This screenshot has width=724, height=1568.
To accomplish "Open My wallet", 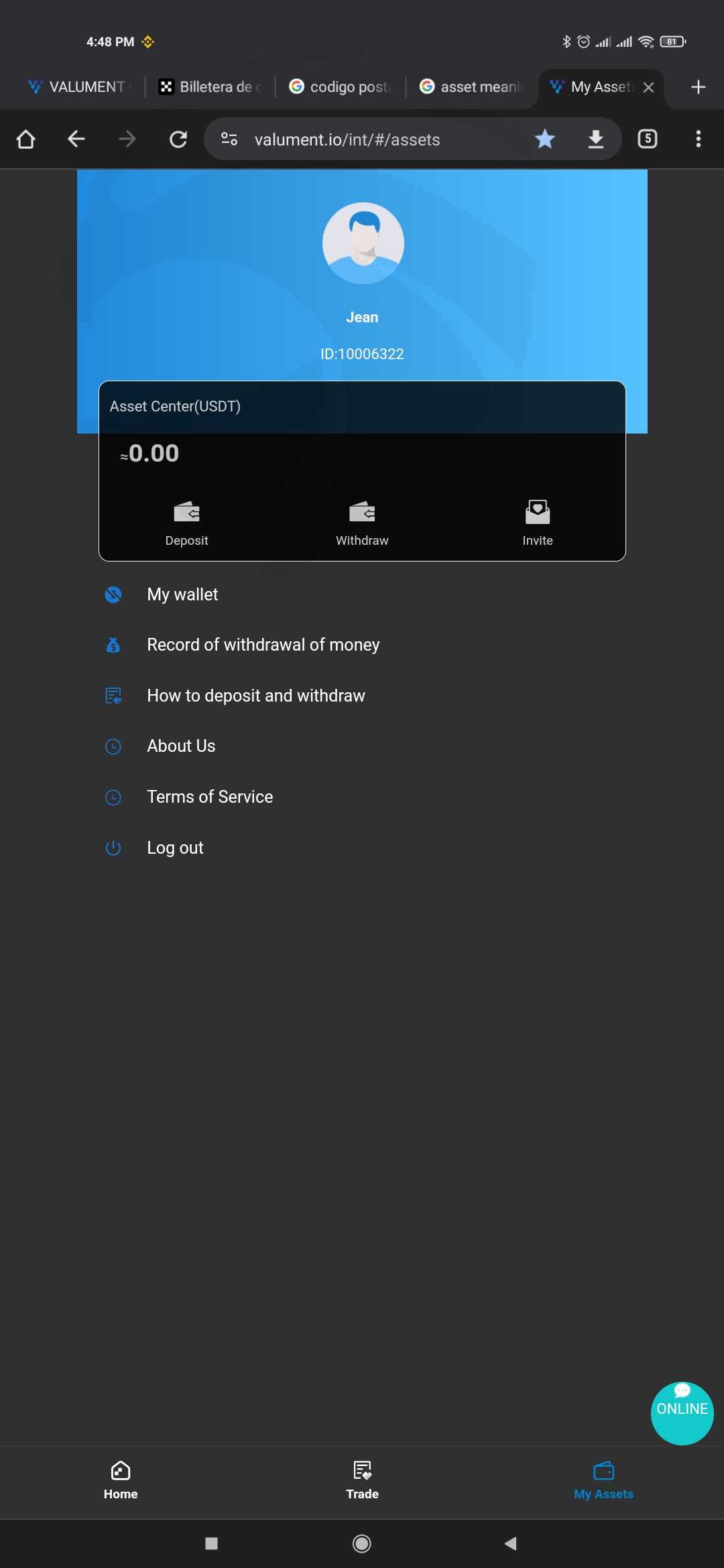I will (x=362, y=594).
